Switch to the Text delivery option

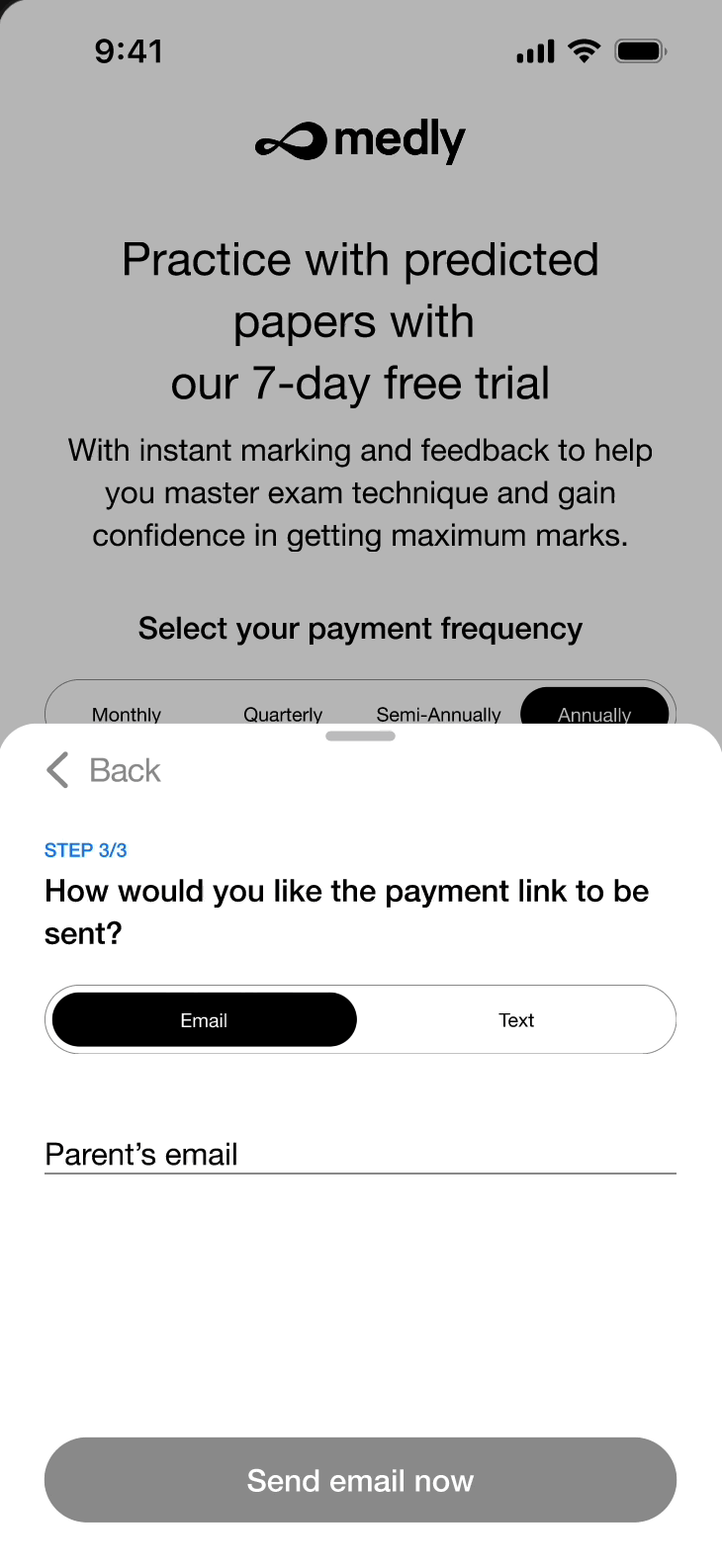[515, 1020]
